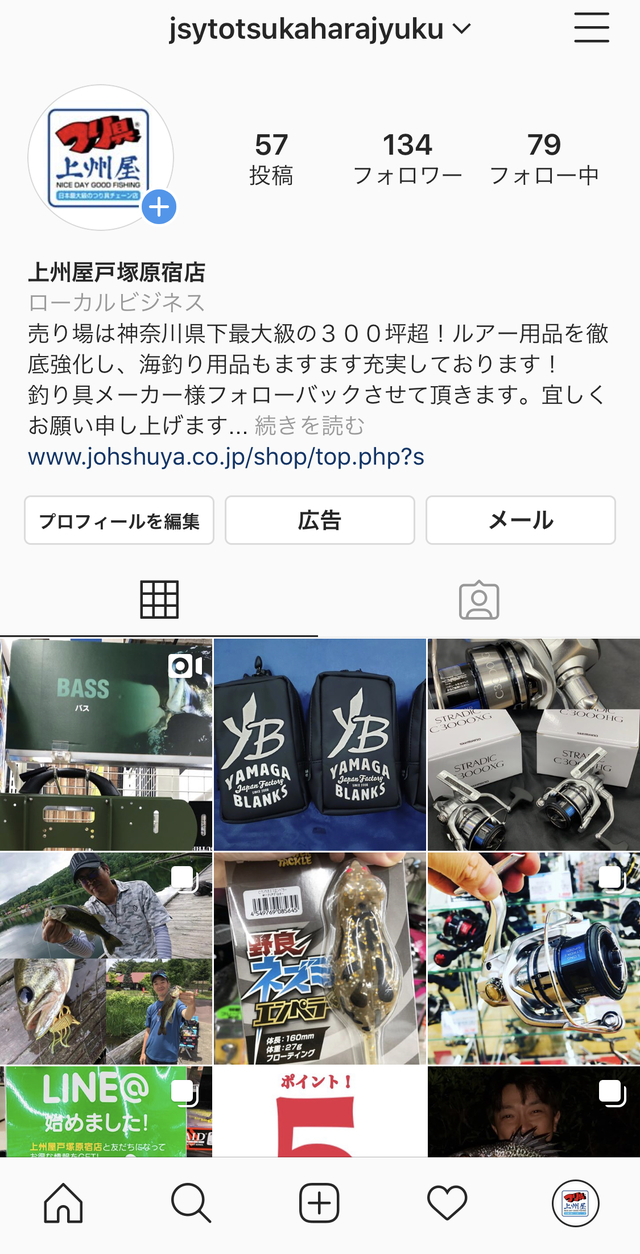
Task: Open the 広告 promotions button
Action: pyautogui.click(x=320, y=520)
